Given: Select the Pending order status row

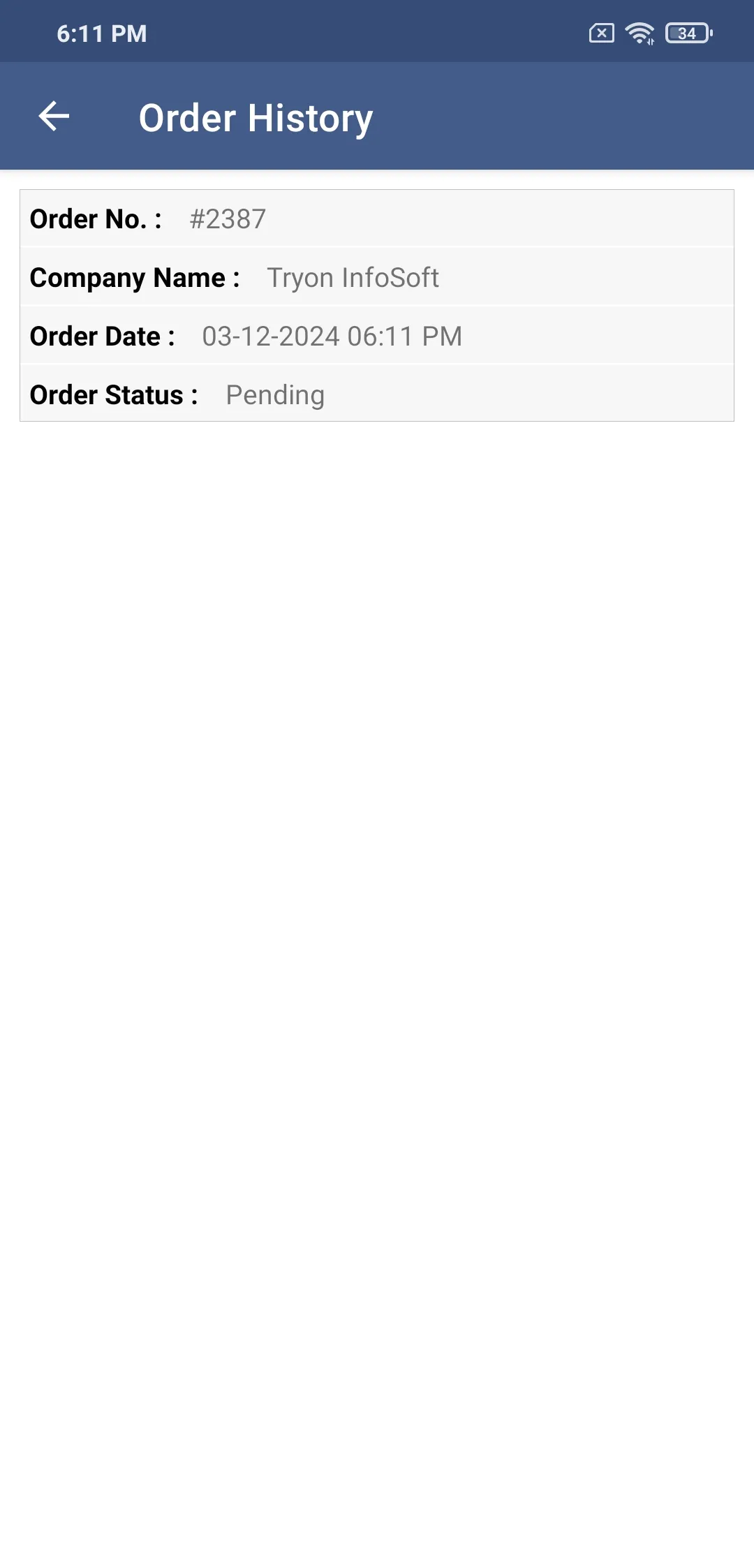Looking at the screenshot, I should (377, 394).
